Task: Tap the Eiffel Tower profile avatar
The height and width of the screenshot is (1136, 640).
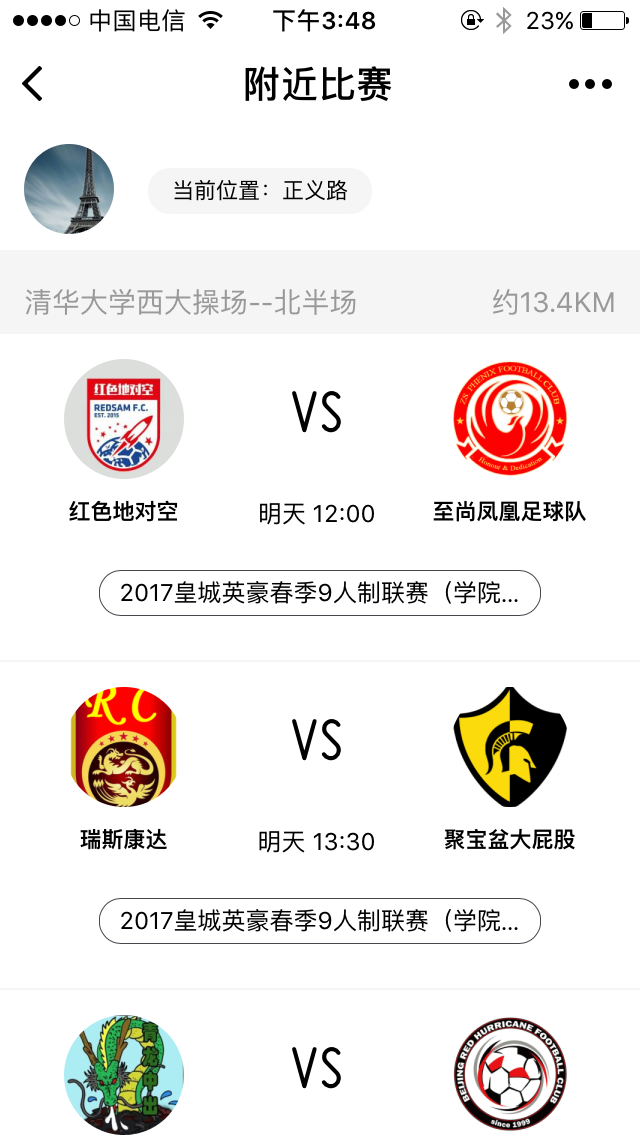Action: pos(69,189)
